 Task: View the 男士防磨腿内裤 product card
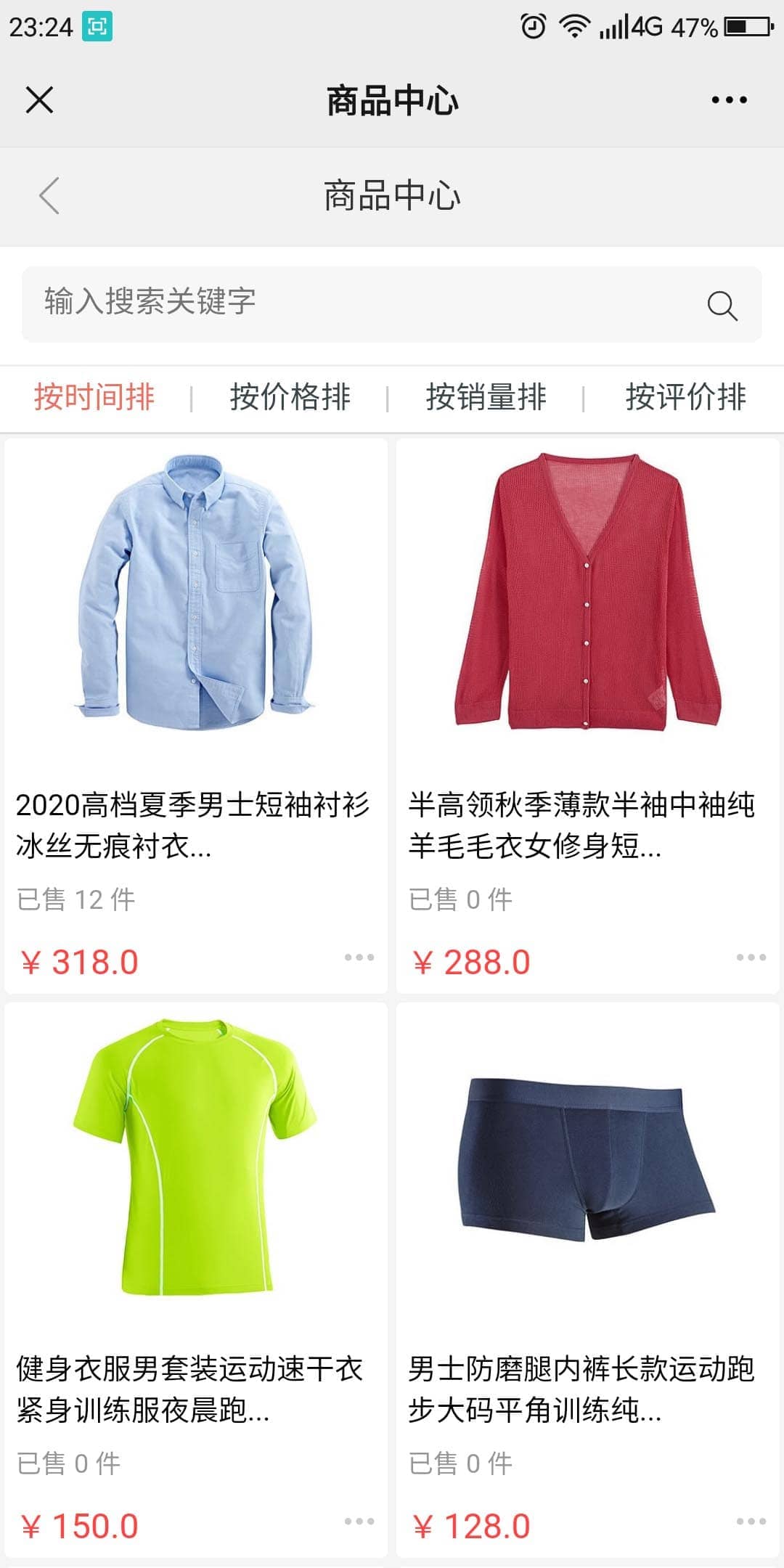tap(587, 1220)
